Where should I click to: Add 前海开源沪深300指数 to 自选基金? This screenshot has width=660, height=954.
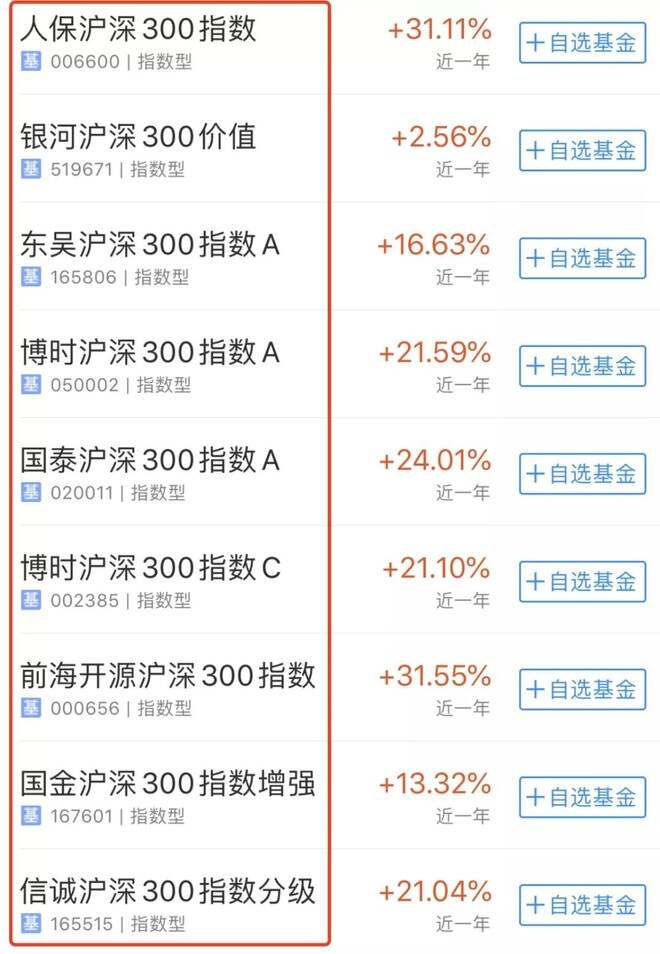(583, 690)
